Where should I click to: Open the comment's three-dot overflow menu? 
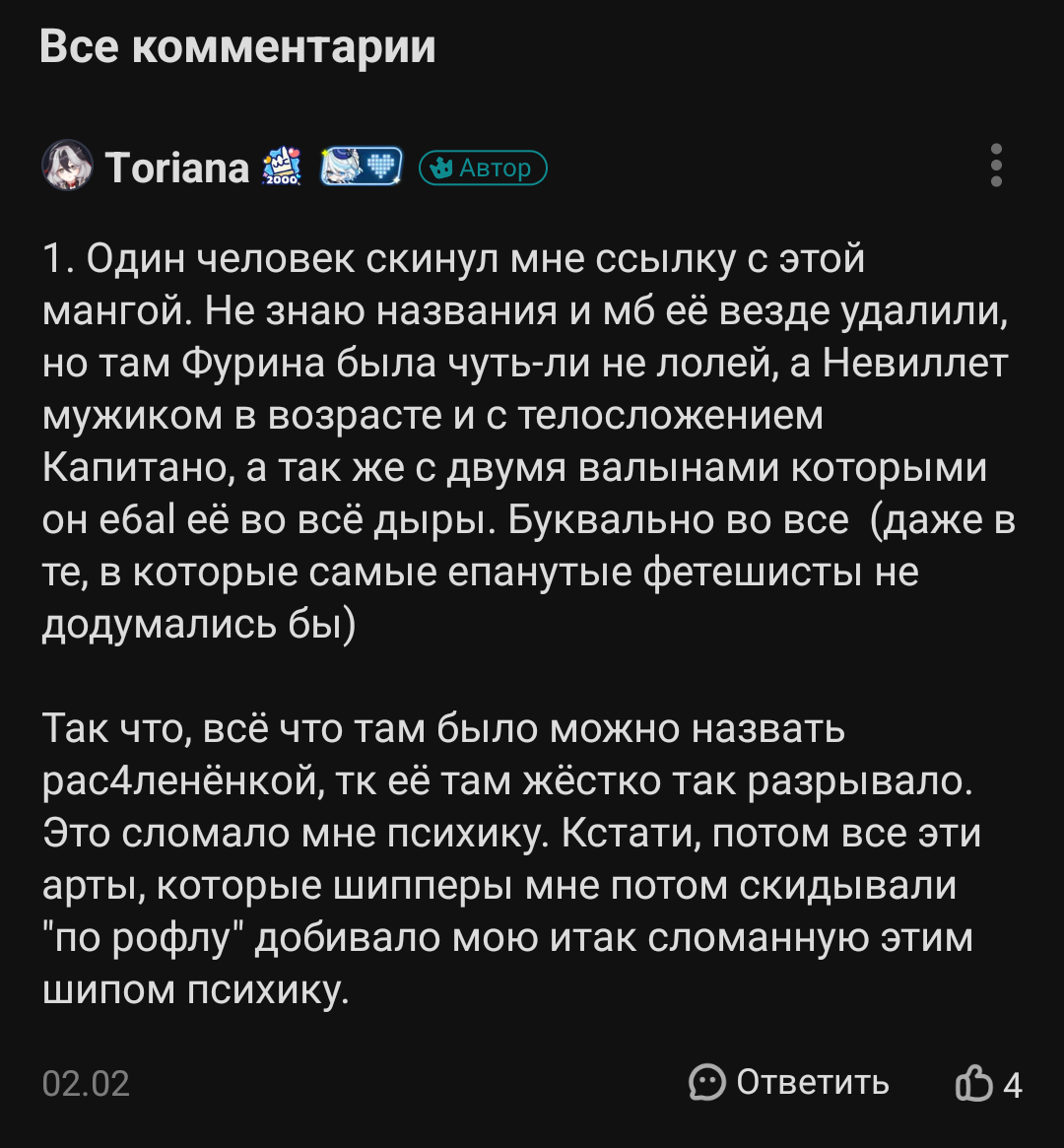(x=996, y=166)
